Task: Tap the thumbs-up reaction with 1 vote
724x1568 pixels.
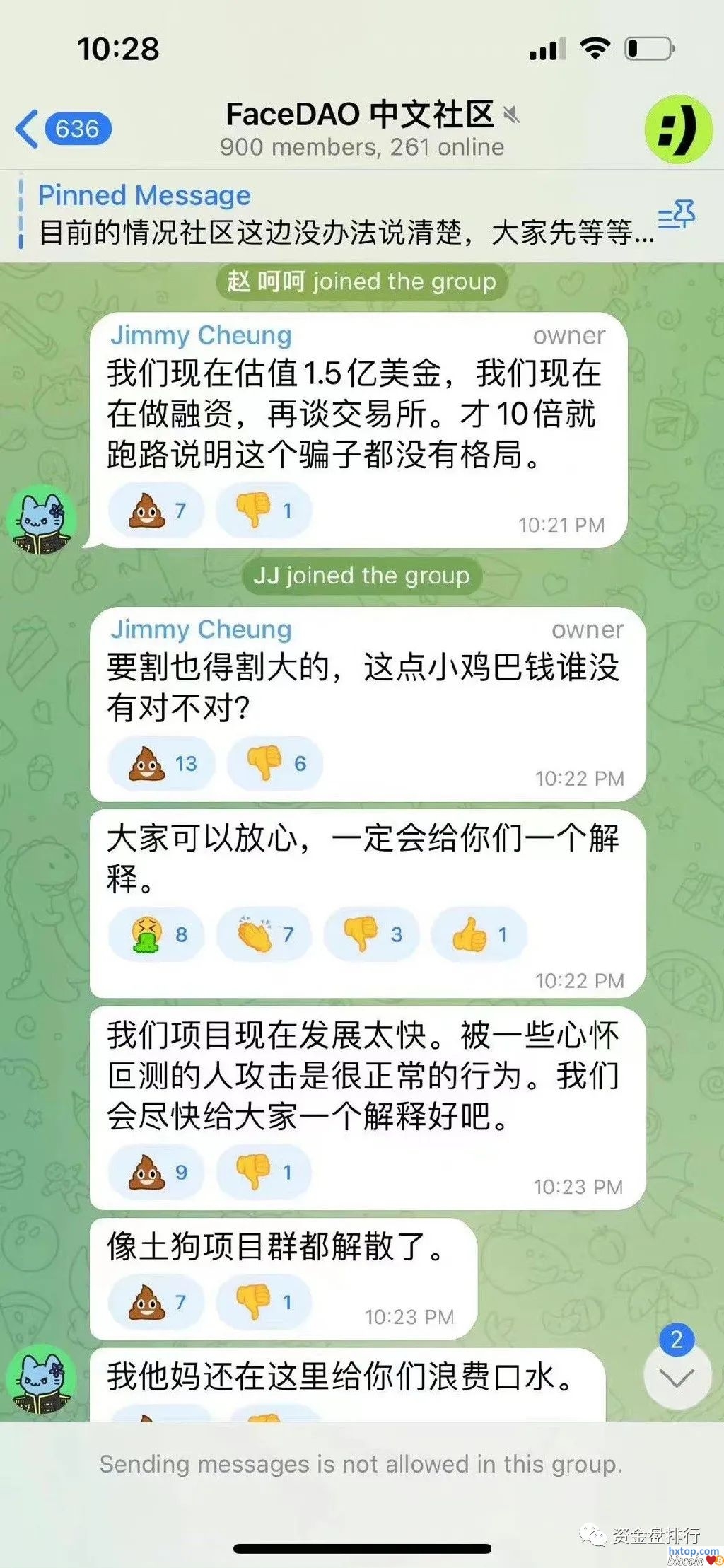Action: [x=479, y=934]
